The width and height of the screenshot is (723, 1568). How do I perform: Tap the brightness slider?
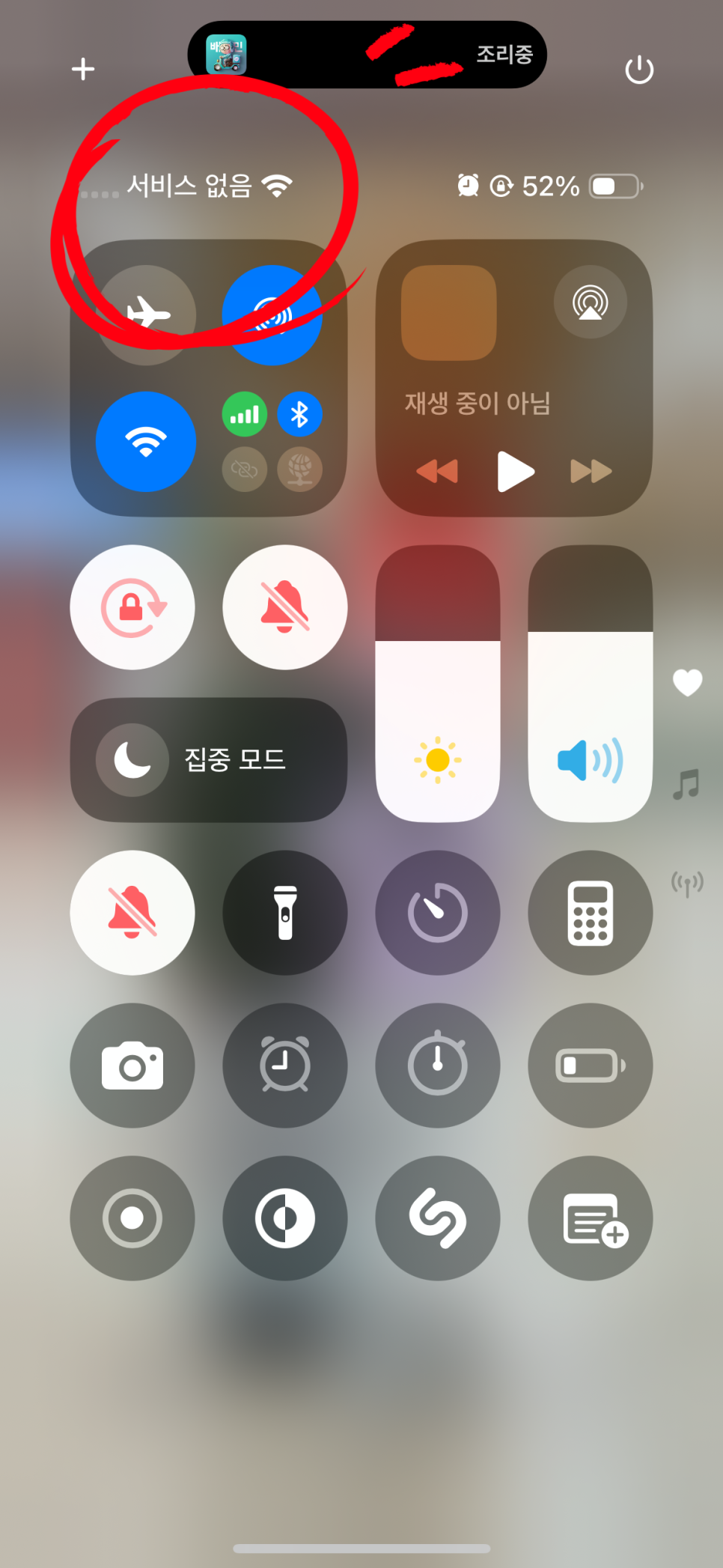[438, 683]
